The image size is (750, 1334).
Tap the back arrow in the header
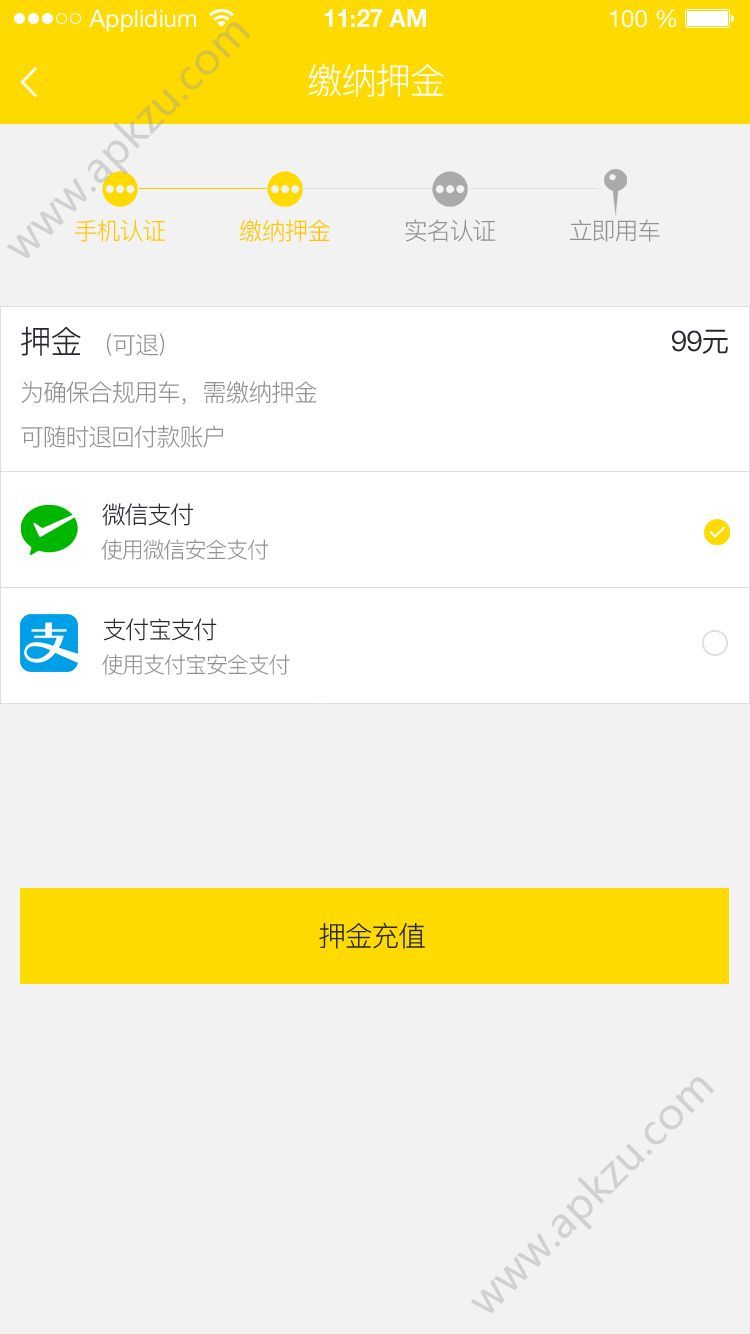pyautogui.click(x=28, y=82)
